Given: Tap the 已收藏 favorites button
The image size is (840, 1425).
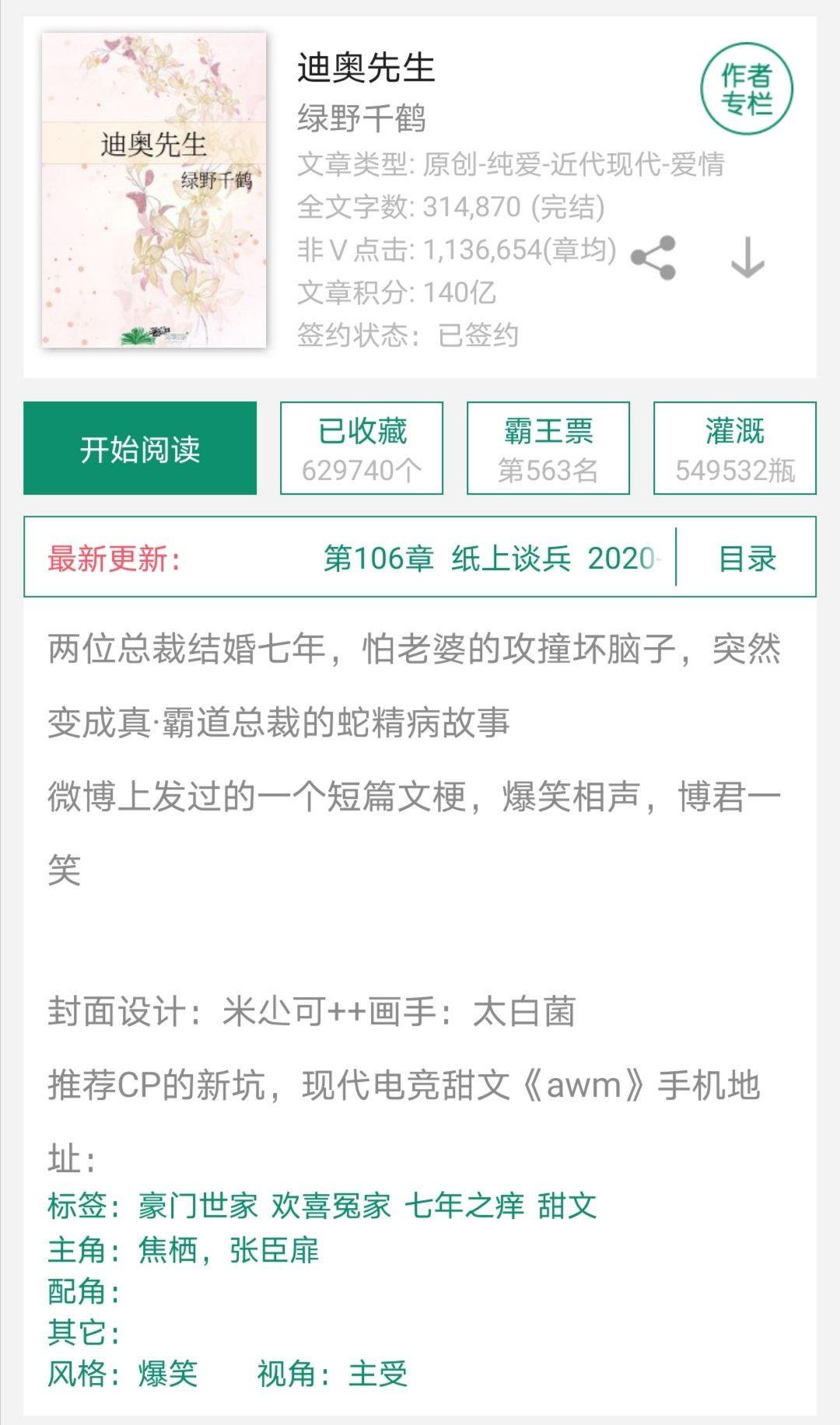Looking at the screenshot, I should point(362,448).
